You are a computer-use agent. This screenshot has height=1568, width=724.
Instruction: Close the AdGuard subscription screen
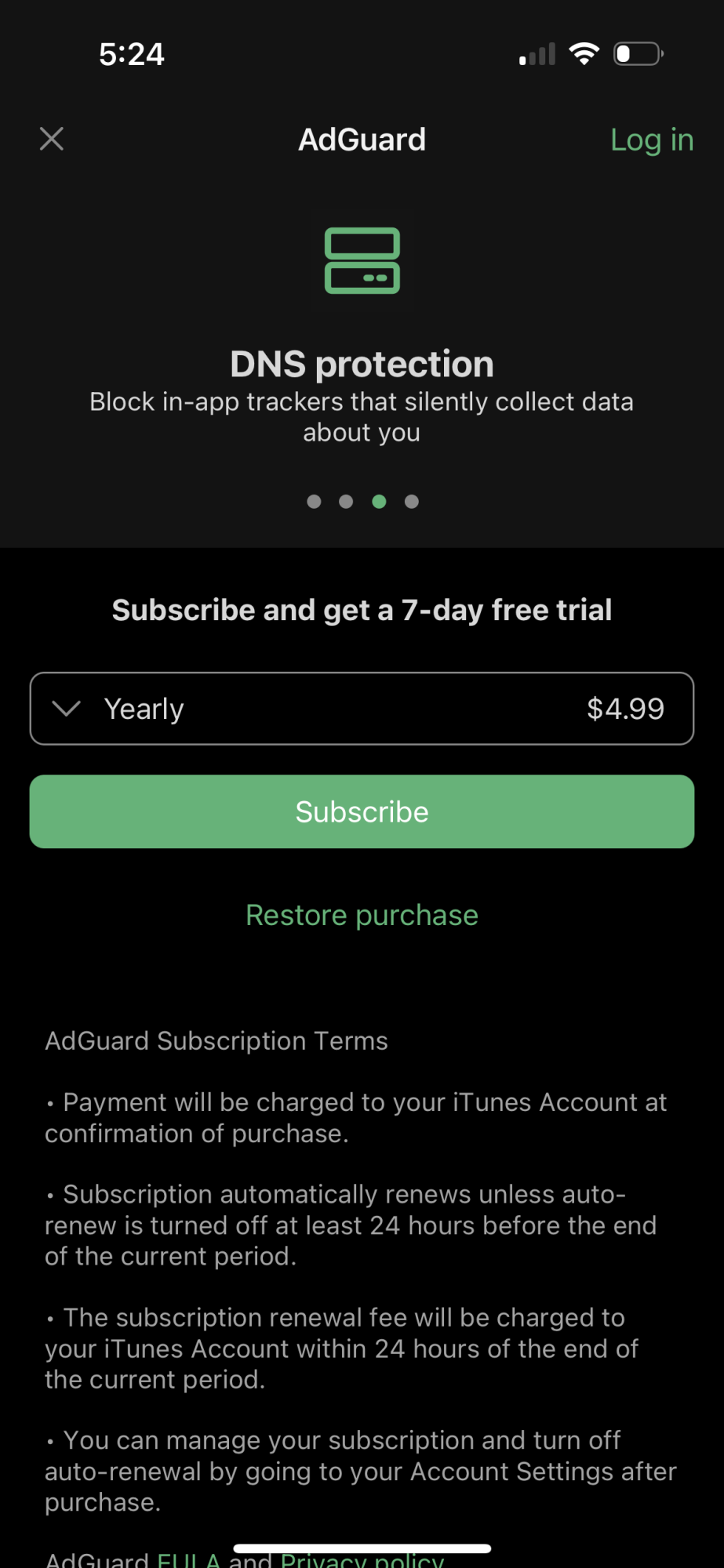[x=52, y=140]
